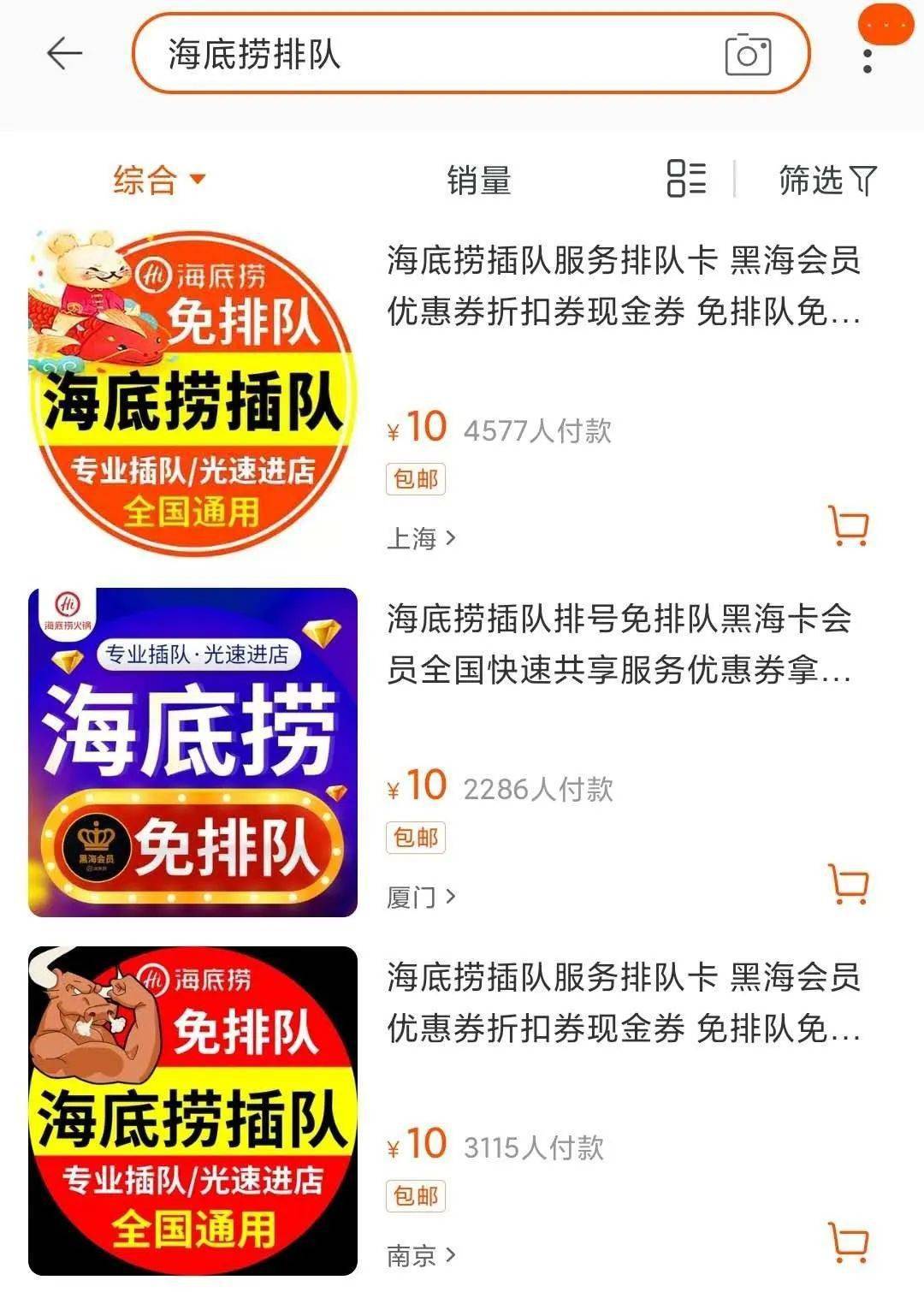Expand the 上海 location selector
Viewport: 924px width, 1292px height.
tap(419, 535)
